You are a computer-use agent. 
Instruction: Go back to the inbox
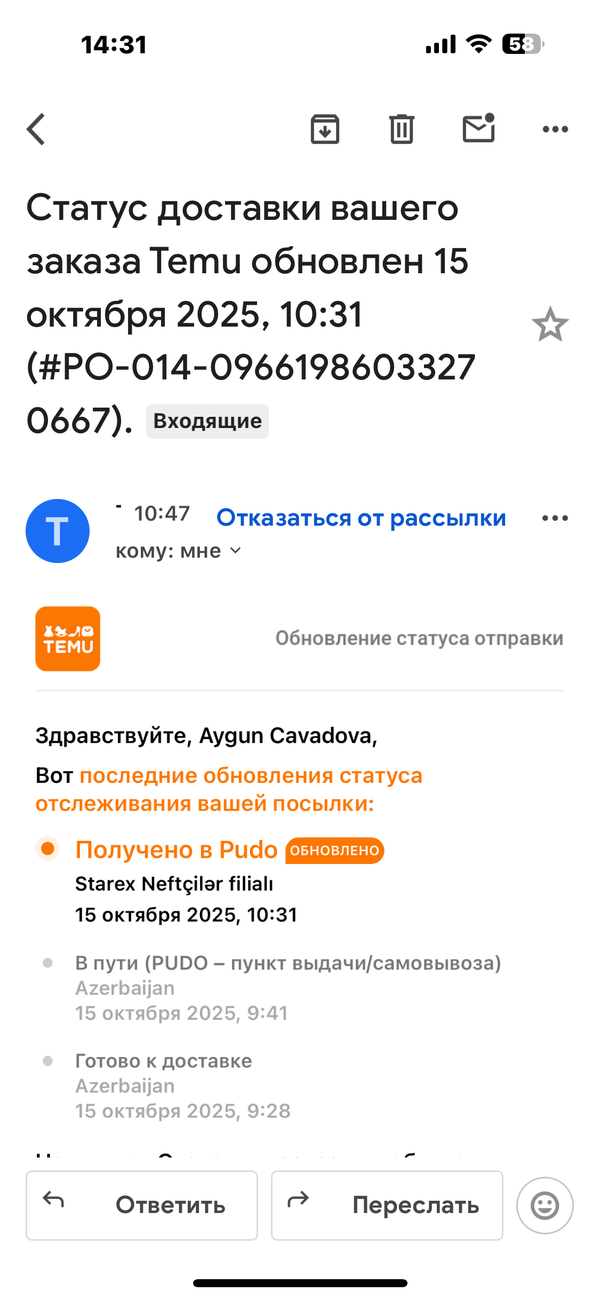pos(36,129)
